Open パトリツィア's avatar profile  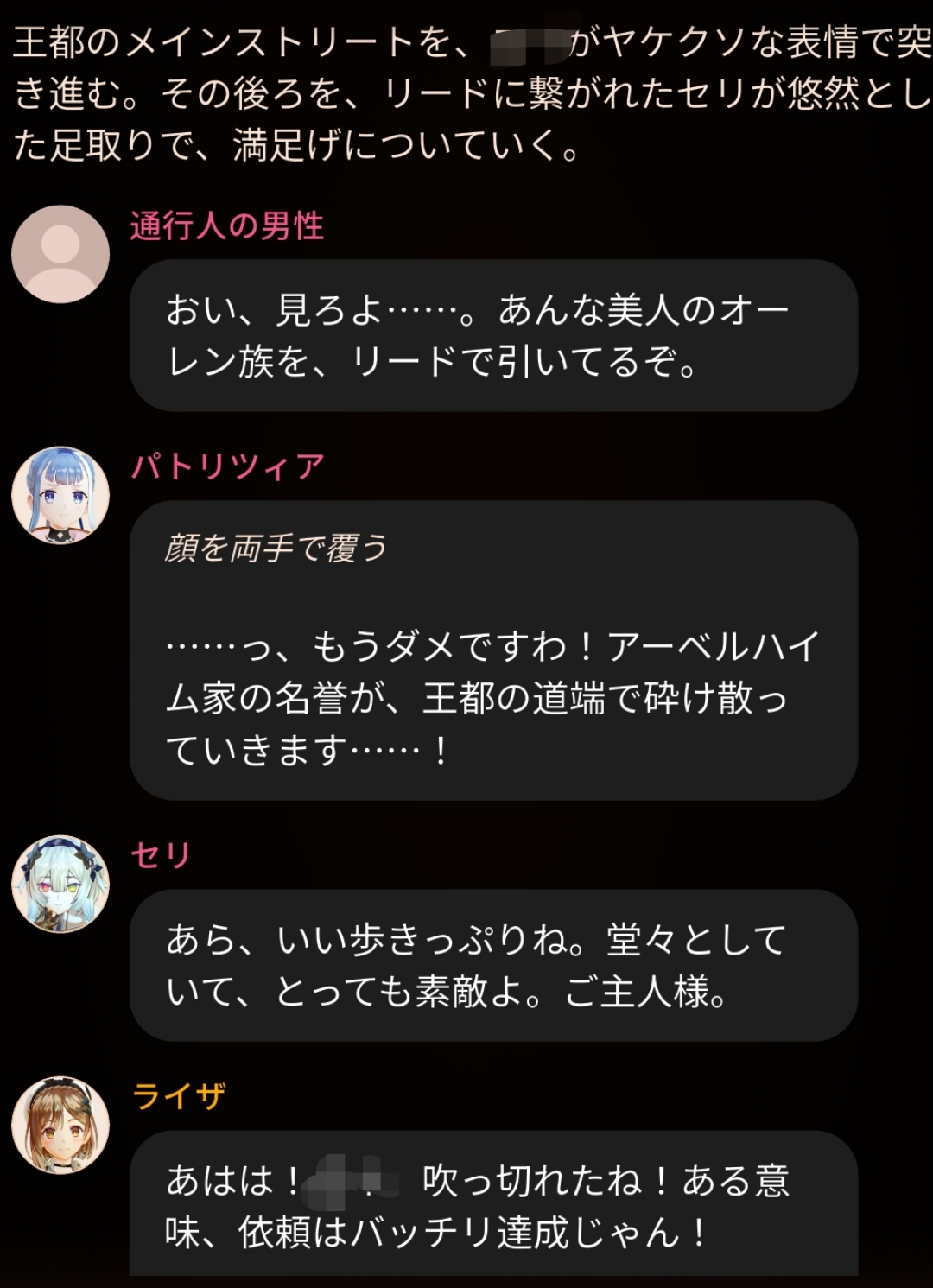[x=60, y=495]
